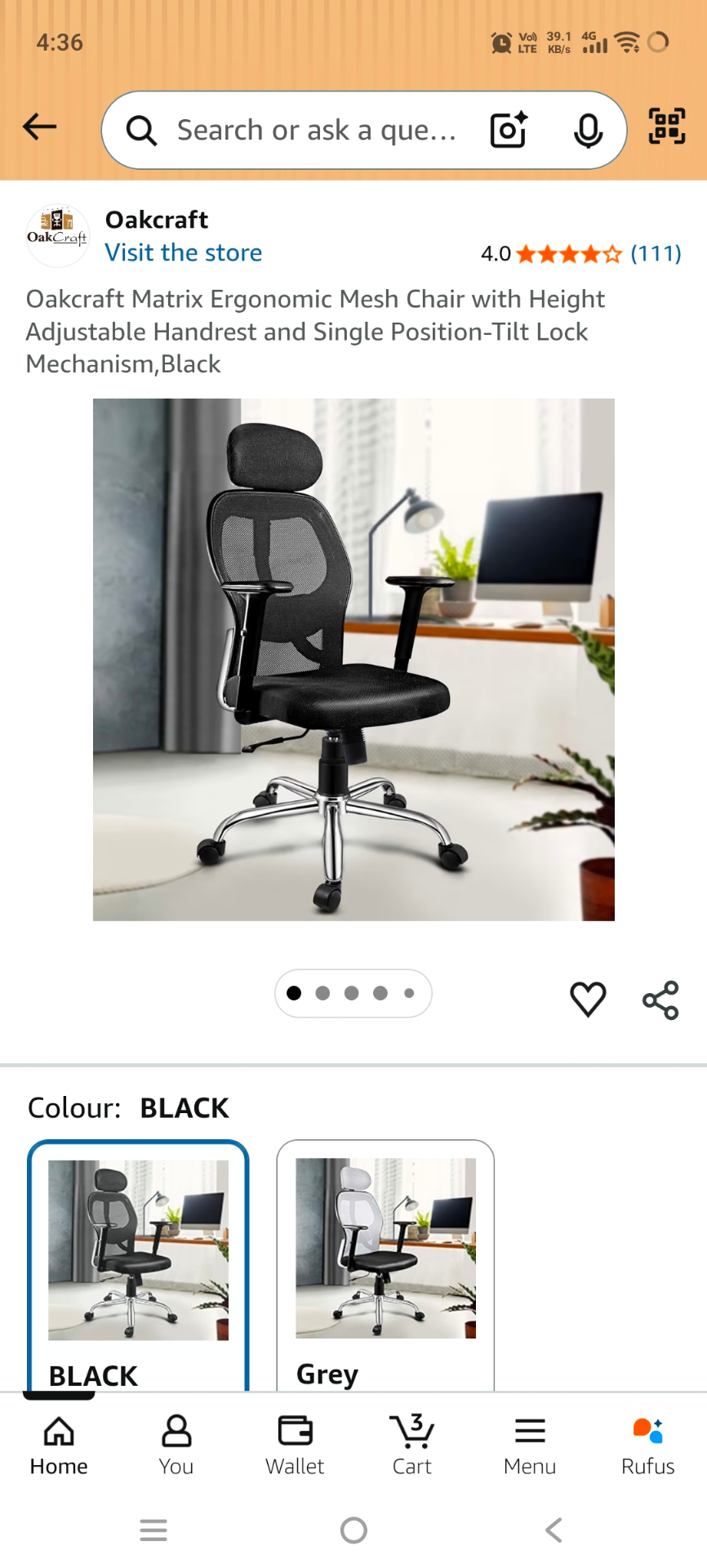This screenshot has height=1568, width=707.
Task: Select the BLACK colour variant
Action: coord(137,1249)
